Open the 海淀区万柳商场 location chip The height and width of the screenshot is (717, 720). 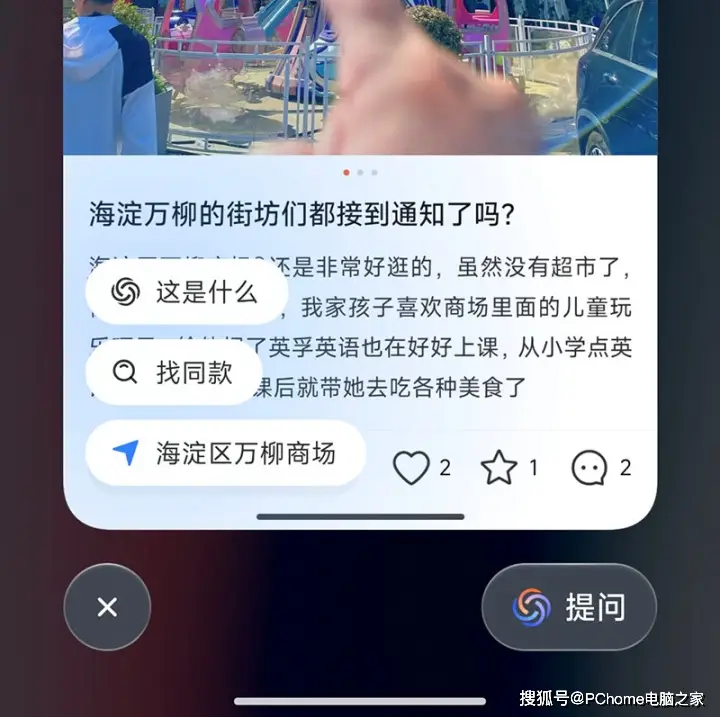(x=224, y=453)
